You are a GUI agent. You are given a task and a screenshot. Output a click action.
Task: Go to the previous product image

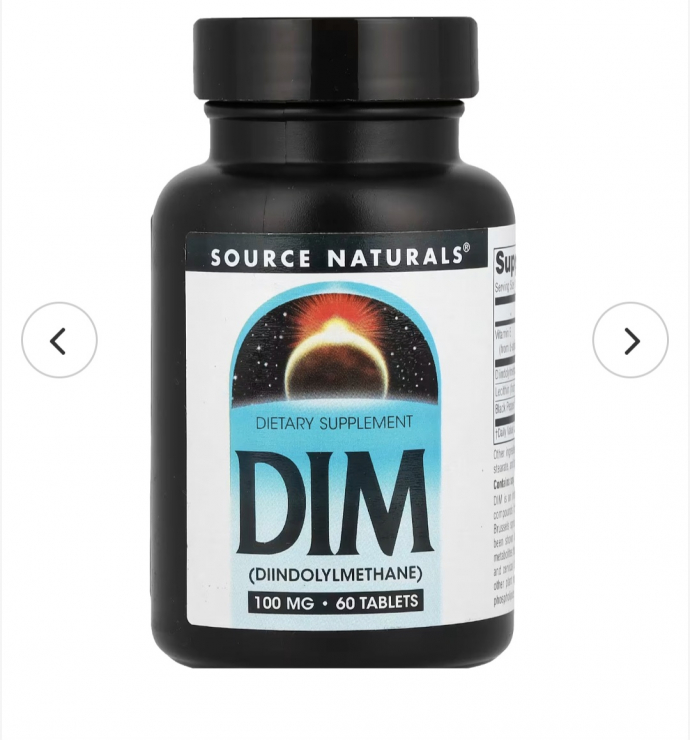coord(59,340)
